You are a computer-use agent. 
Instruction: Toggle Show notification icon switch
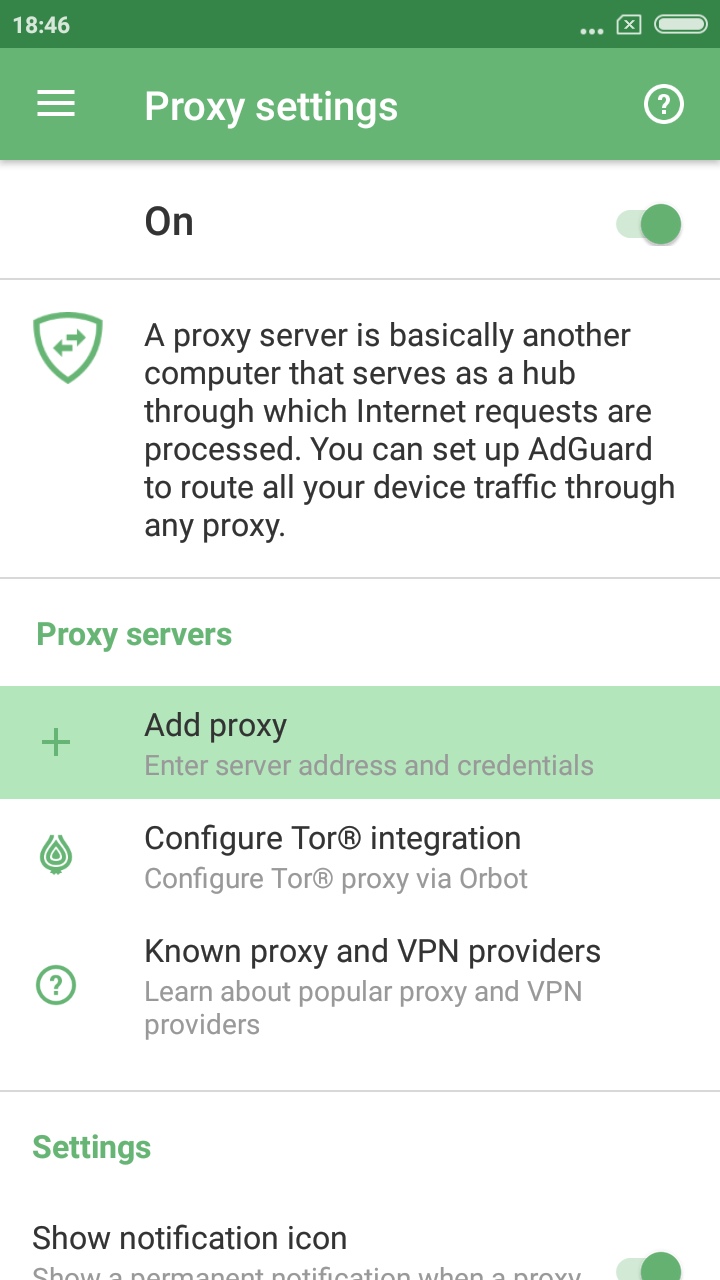(650, 1264)
